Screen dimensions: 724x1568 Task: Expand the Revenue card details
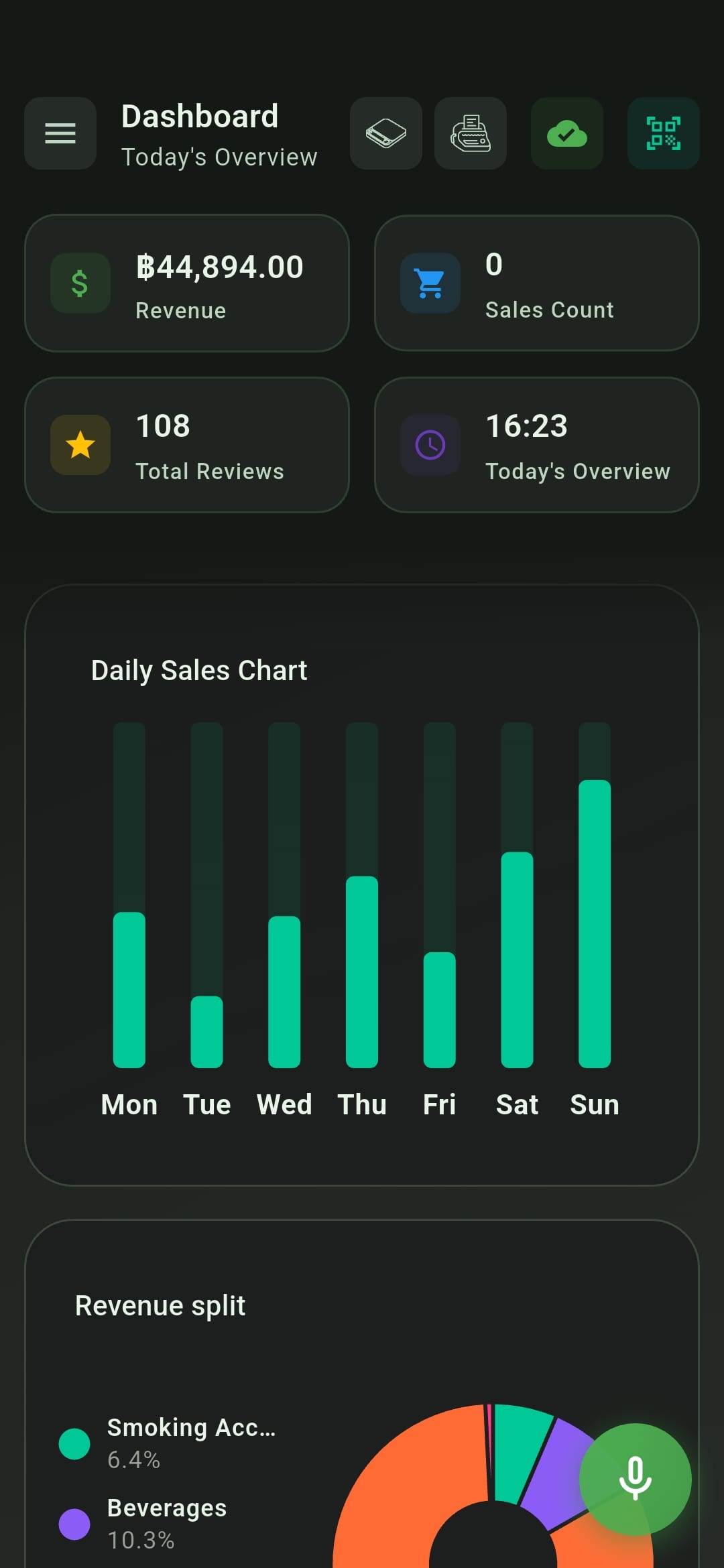186,283
